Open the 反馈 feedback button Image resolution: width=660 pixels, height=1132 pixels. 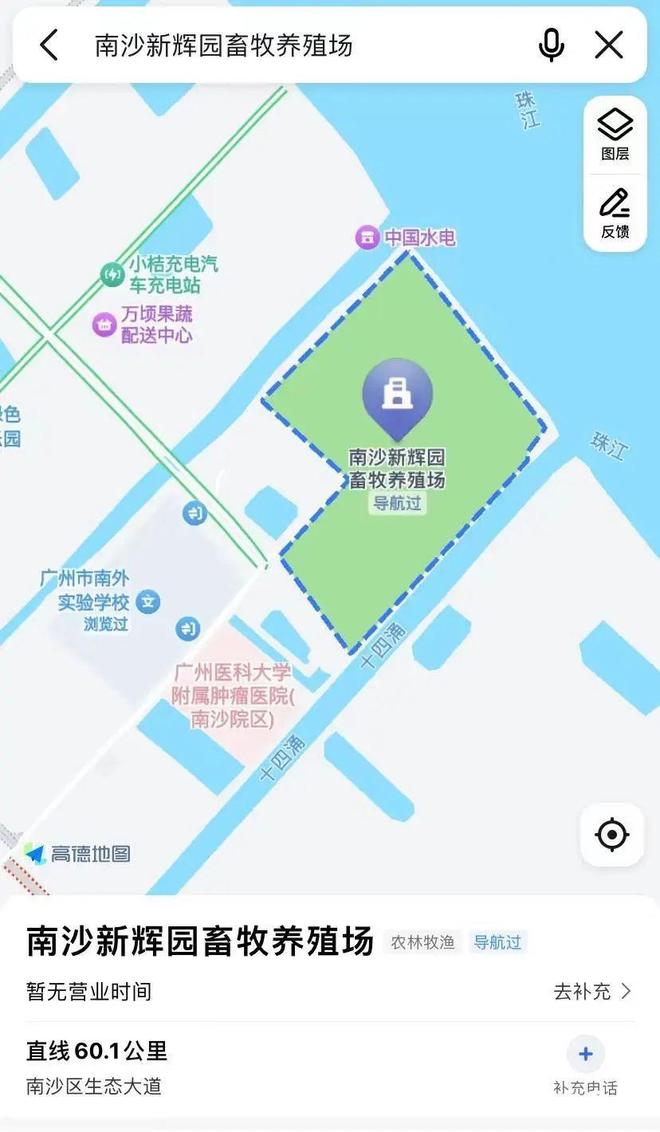coord(615,212)
